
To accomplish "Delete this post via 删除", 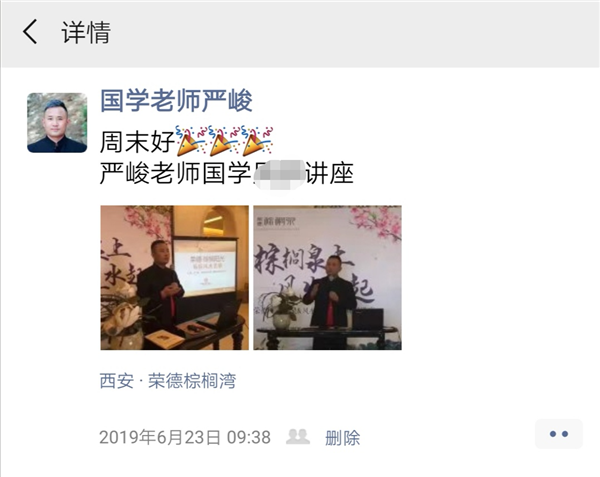I will point(342,437).
